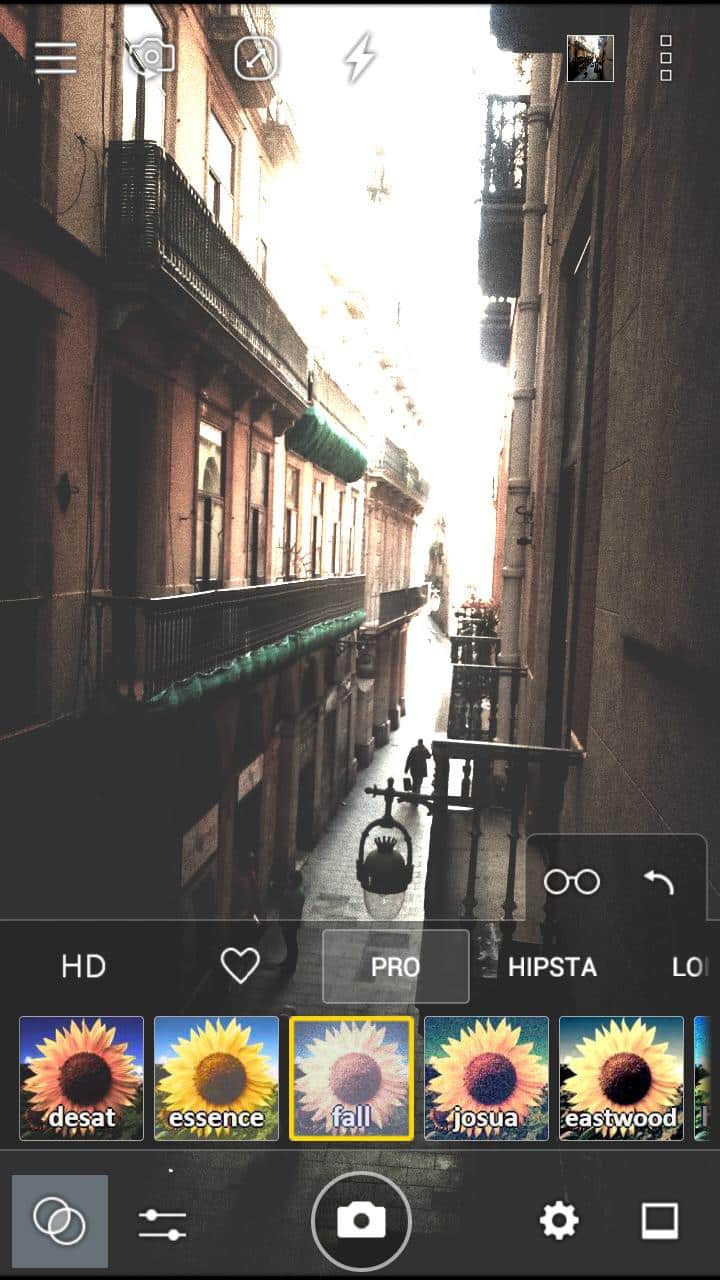Open the heart favorites category
This screenshot has height=1280, width=720.
pyautogui.click(x=240, y=966)
